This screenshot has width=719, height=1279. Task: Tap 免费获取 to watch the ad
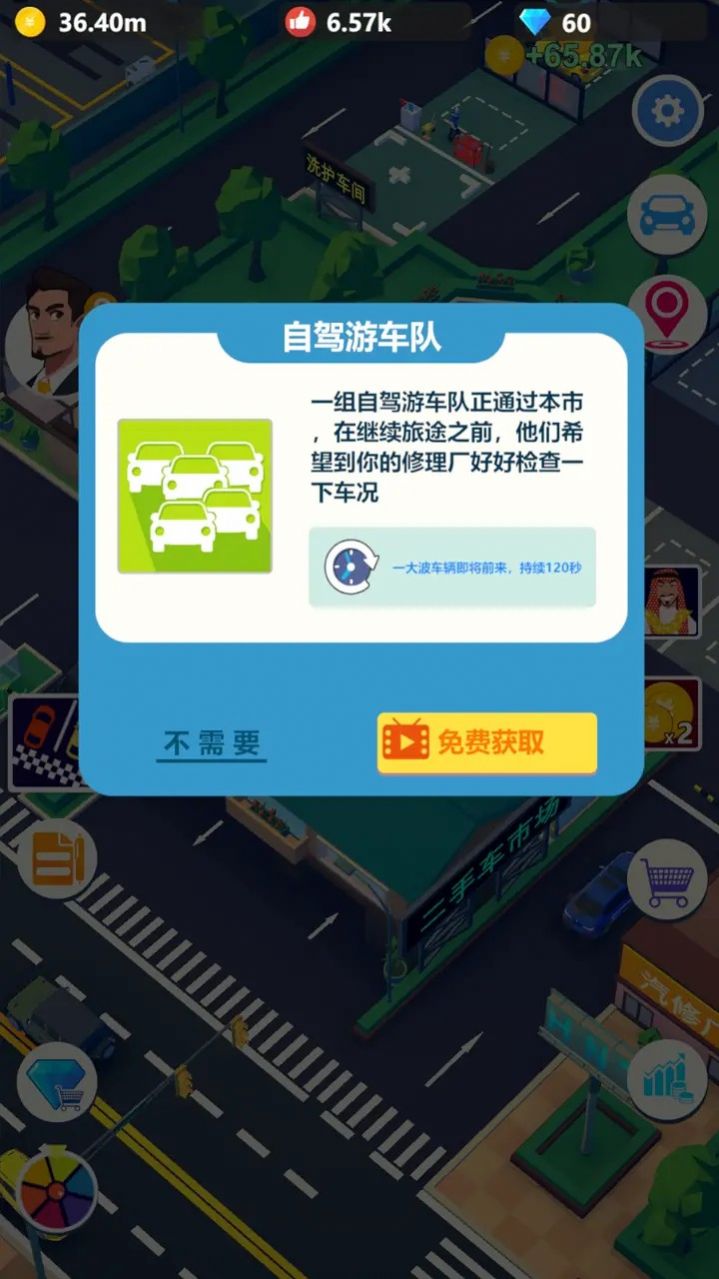click(x=487, y=742)
